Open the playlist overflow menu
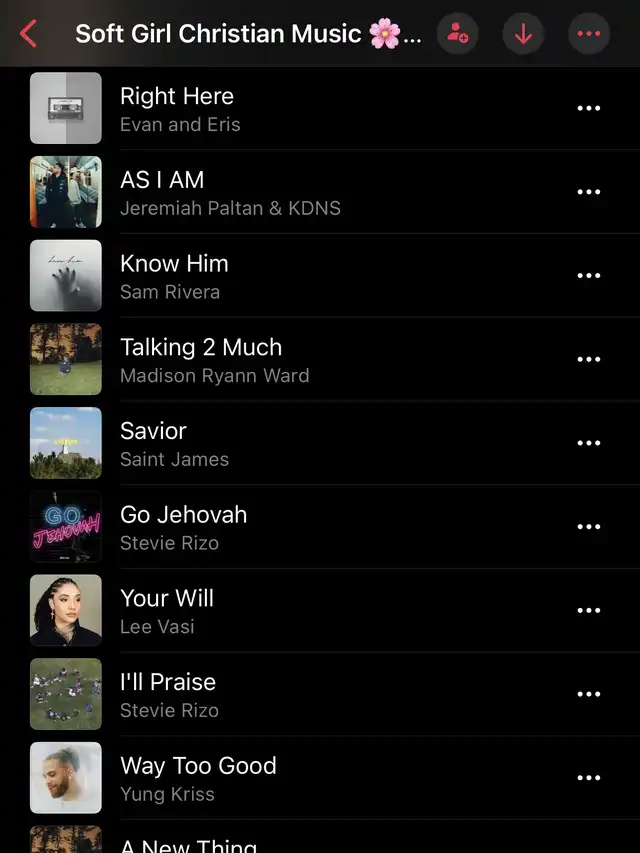Viewport: 640px width, 853px height. 589,34
